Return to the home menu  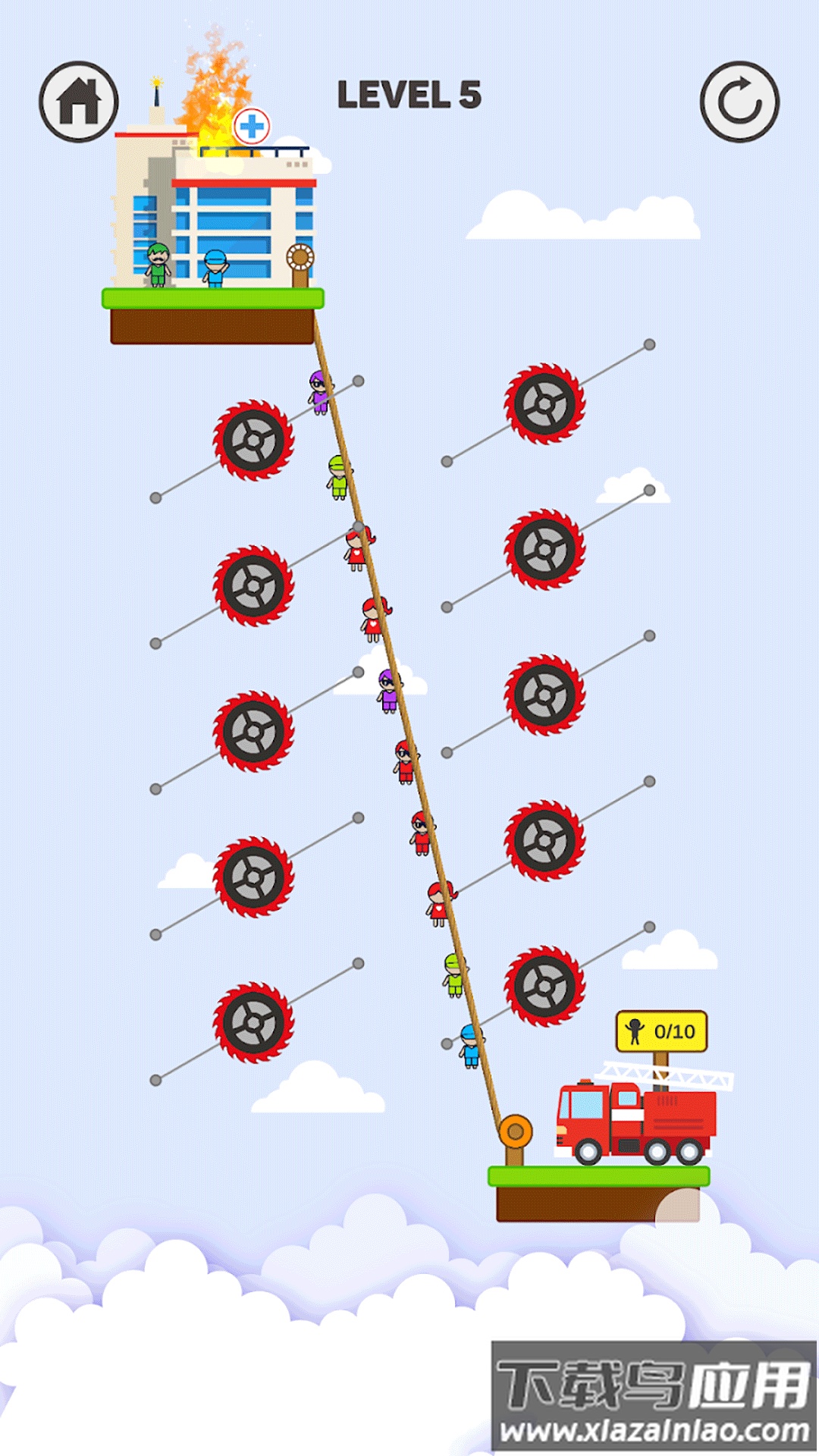point(79,102)
